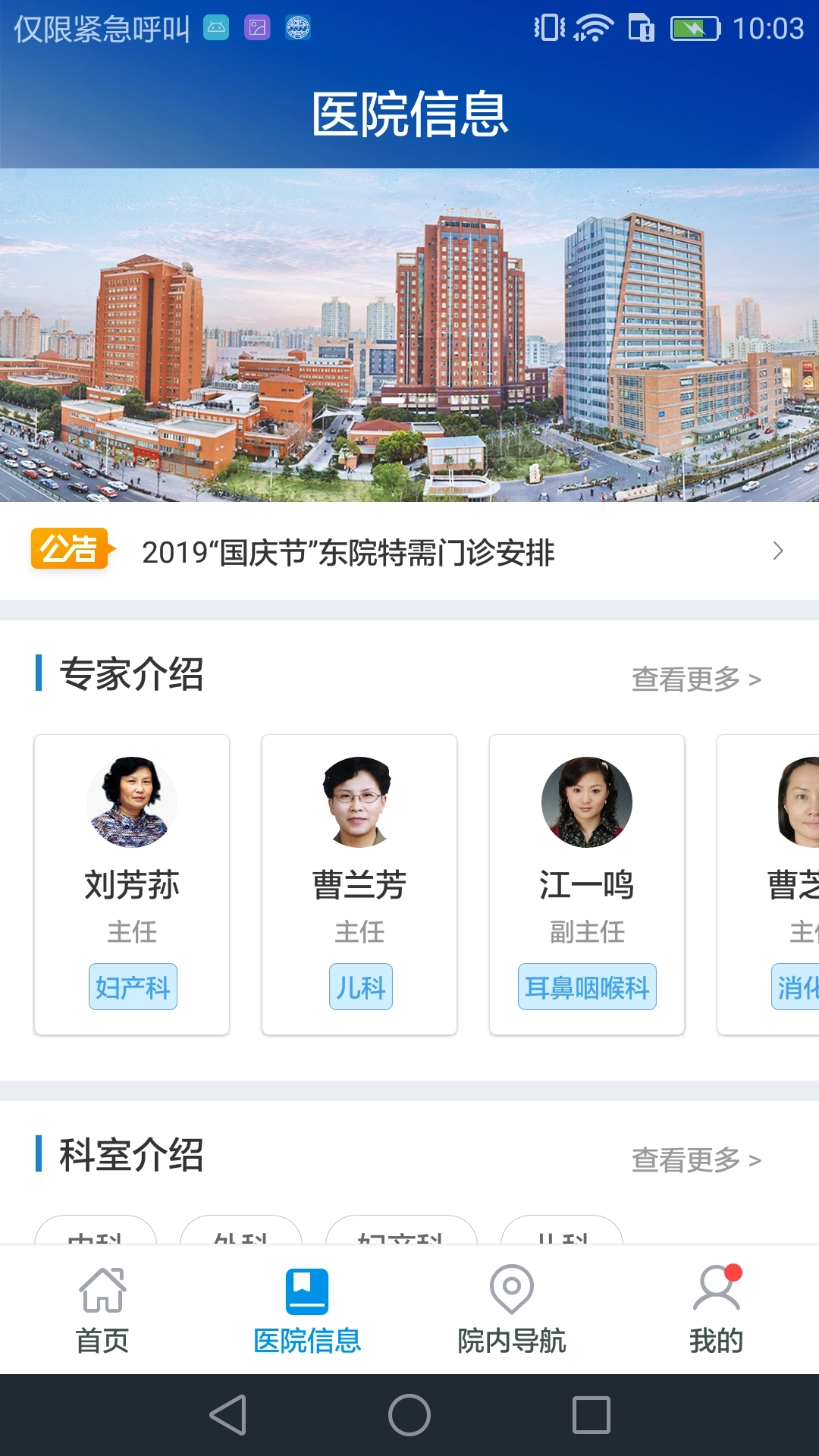Open expert card 江一鸣
Image resolution: width=819 pixels, height=1456 pixels.
[x=587, y=883]
